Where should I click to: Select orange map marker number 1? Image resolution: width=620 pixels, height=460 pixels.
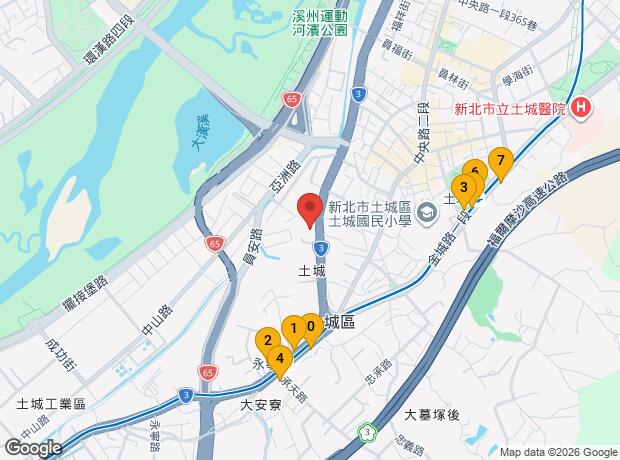294,332
